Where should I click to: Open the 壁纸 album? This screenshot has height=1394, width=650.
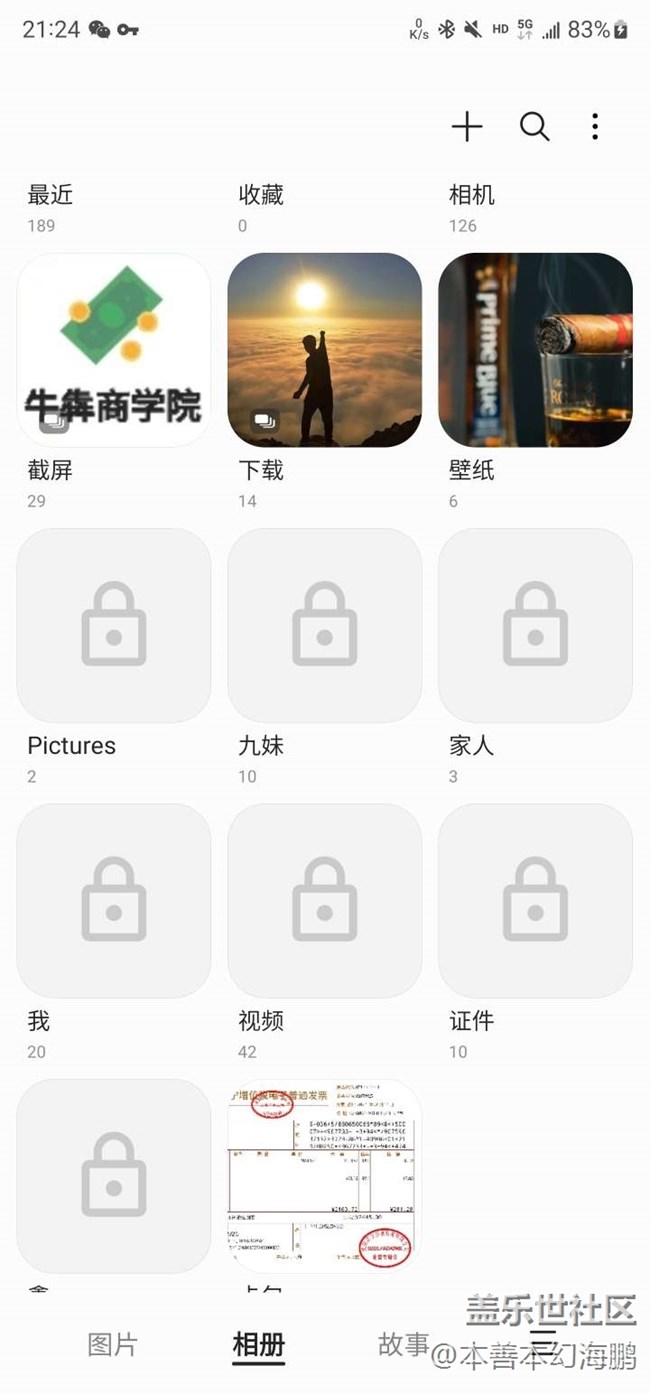535,350
